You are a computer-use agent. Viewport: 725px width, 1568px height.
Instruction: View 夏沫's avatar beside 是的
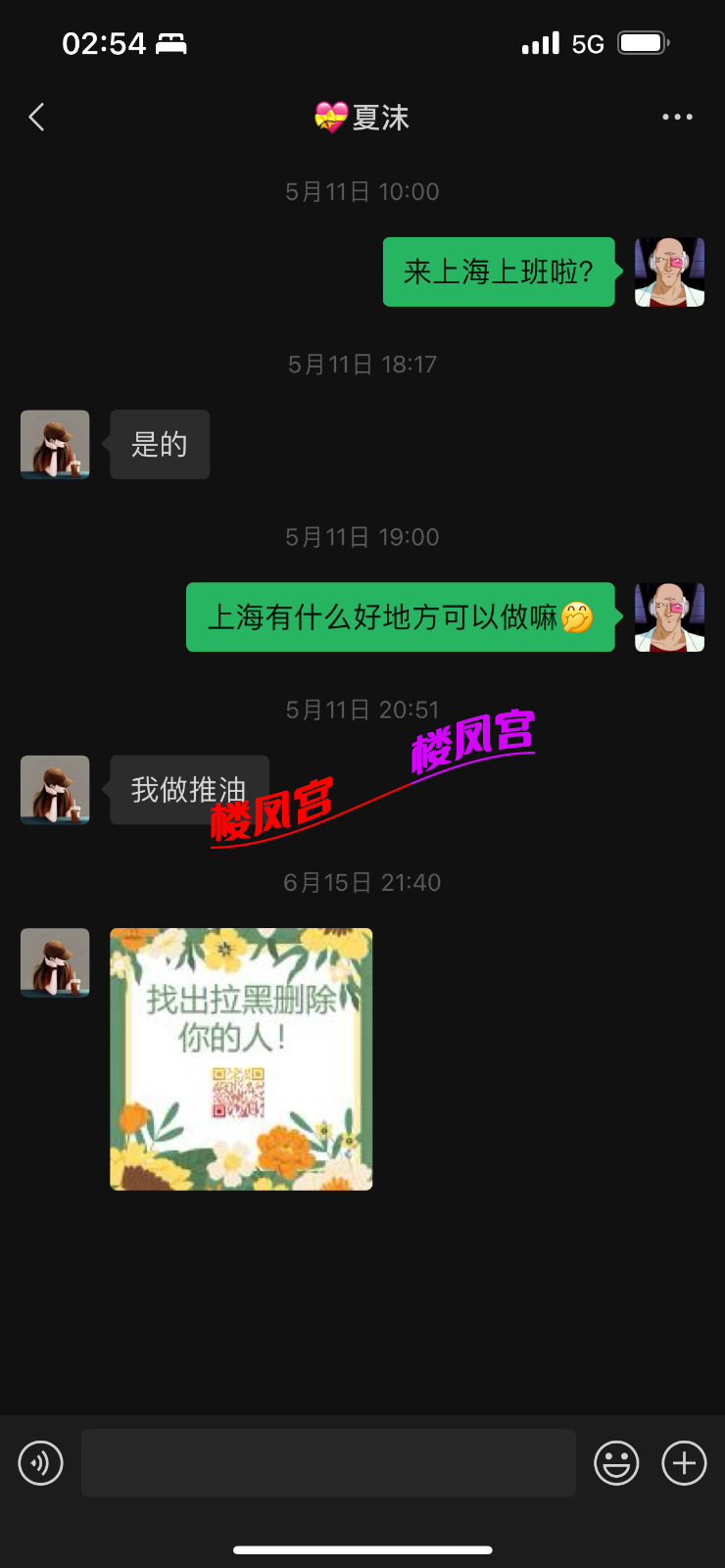55,445
